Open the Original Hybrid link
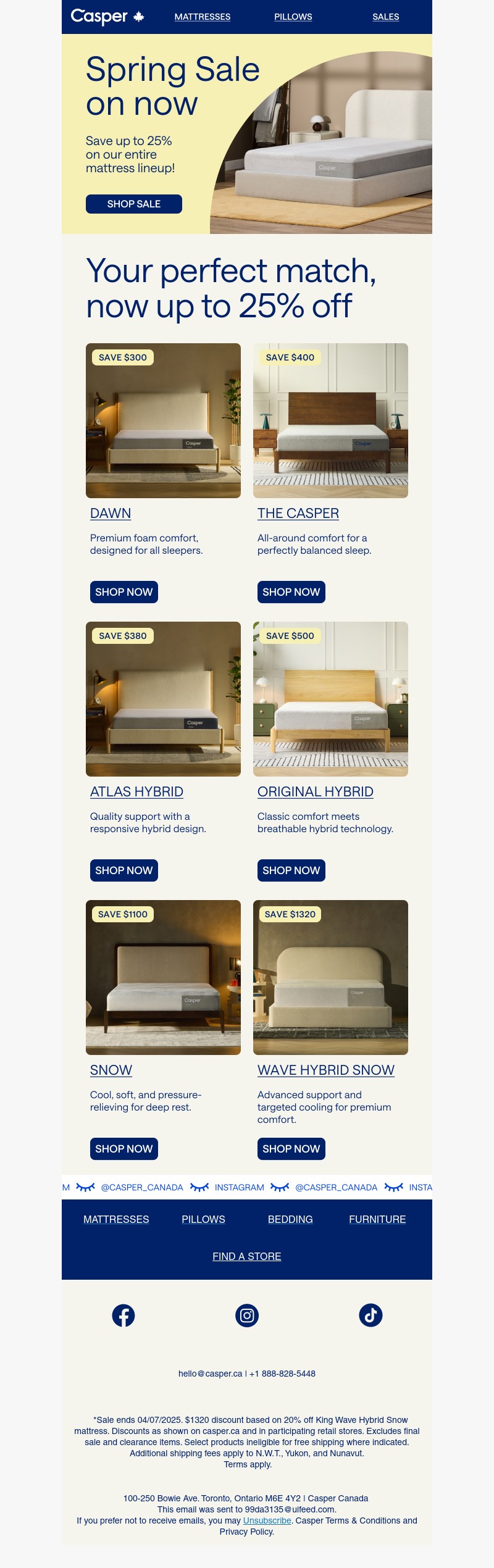This screenshot has height=1568, width=494. point(315,791)
